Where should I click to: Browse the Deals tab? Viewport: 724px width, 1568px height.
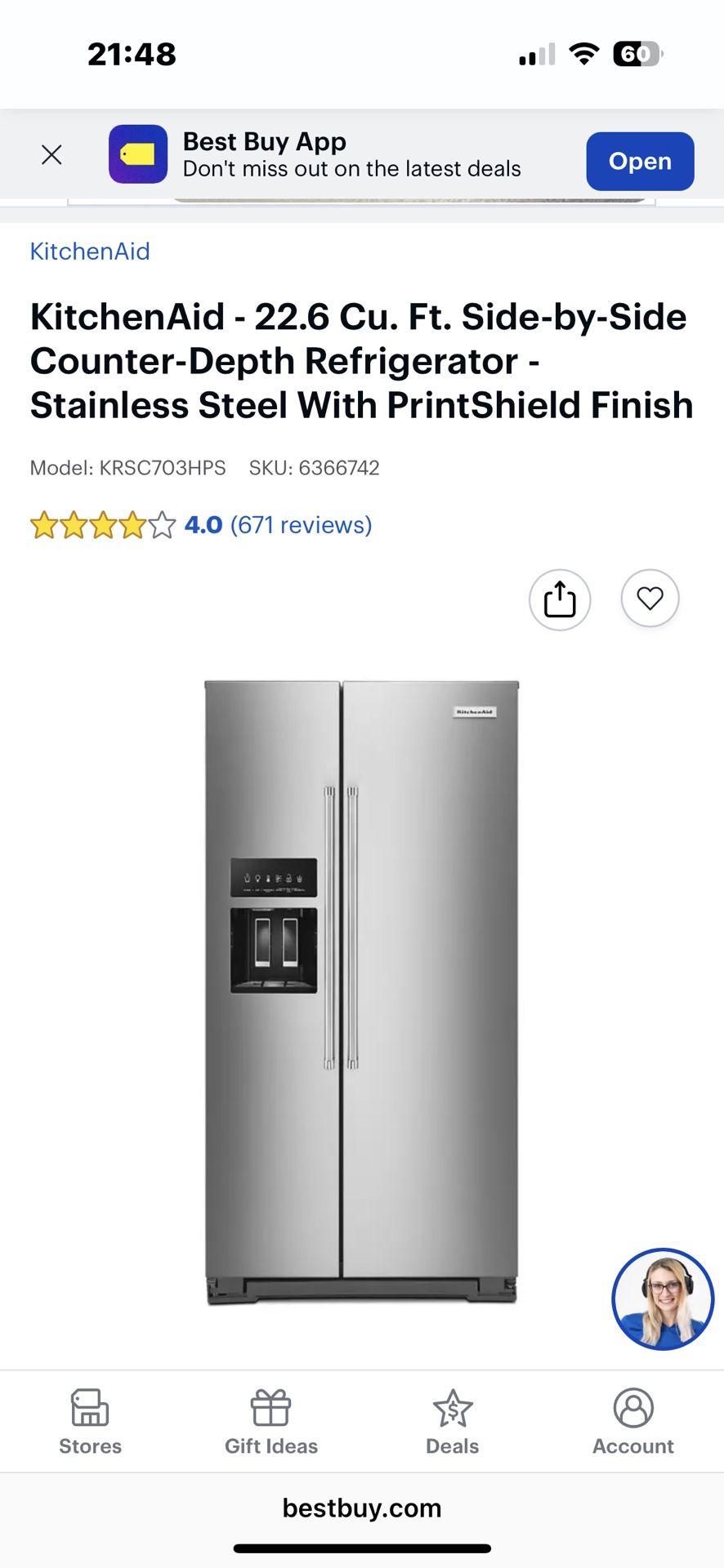452,1422
